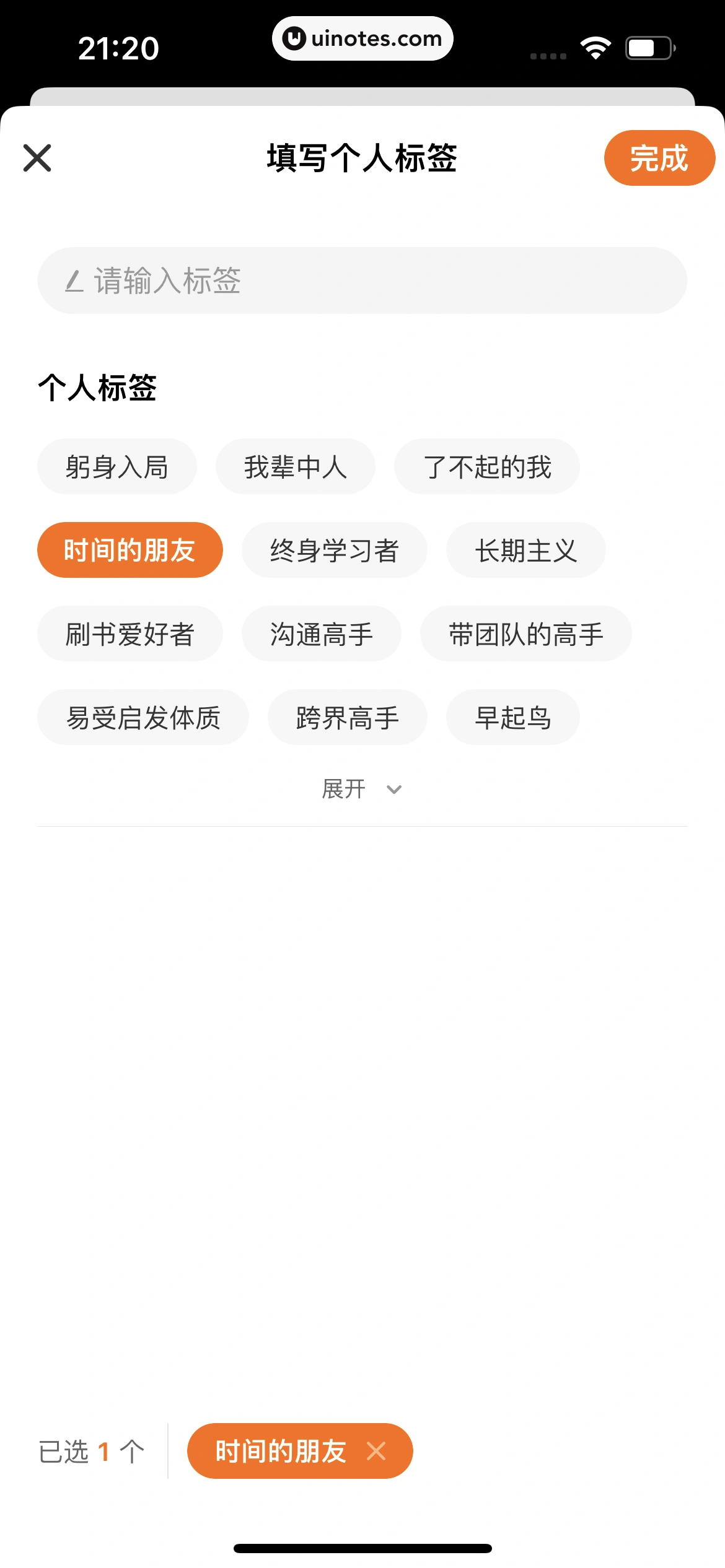Choose the 跨界高手 tag
This screenshot has height=1568, width=725.
coord(347,717)
